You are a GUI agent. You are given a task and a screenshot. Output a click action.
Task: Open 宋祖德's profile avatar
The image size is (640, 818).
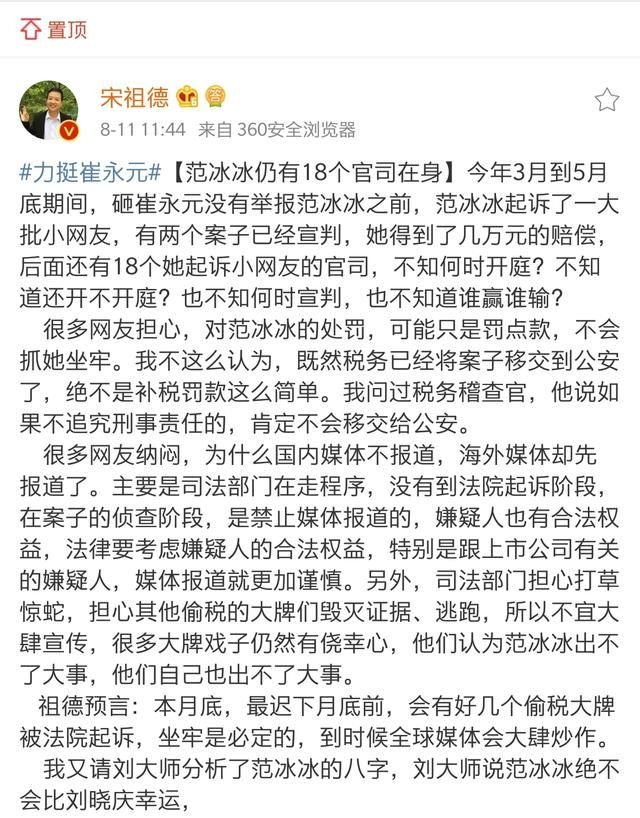tap(50, 111)
